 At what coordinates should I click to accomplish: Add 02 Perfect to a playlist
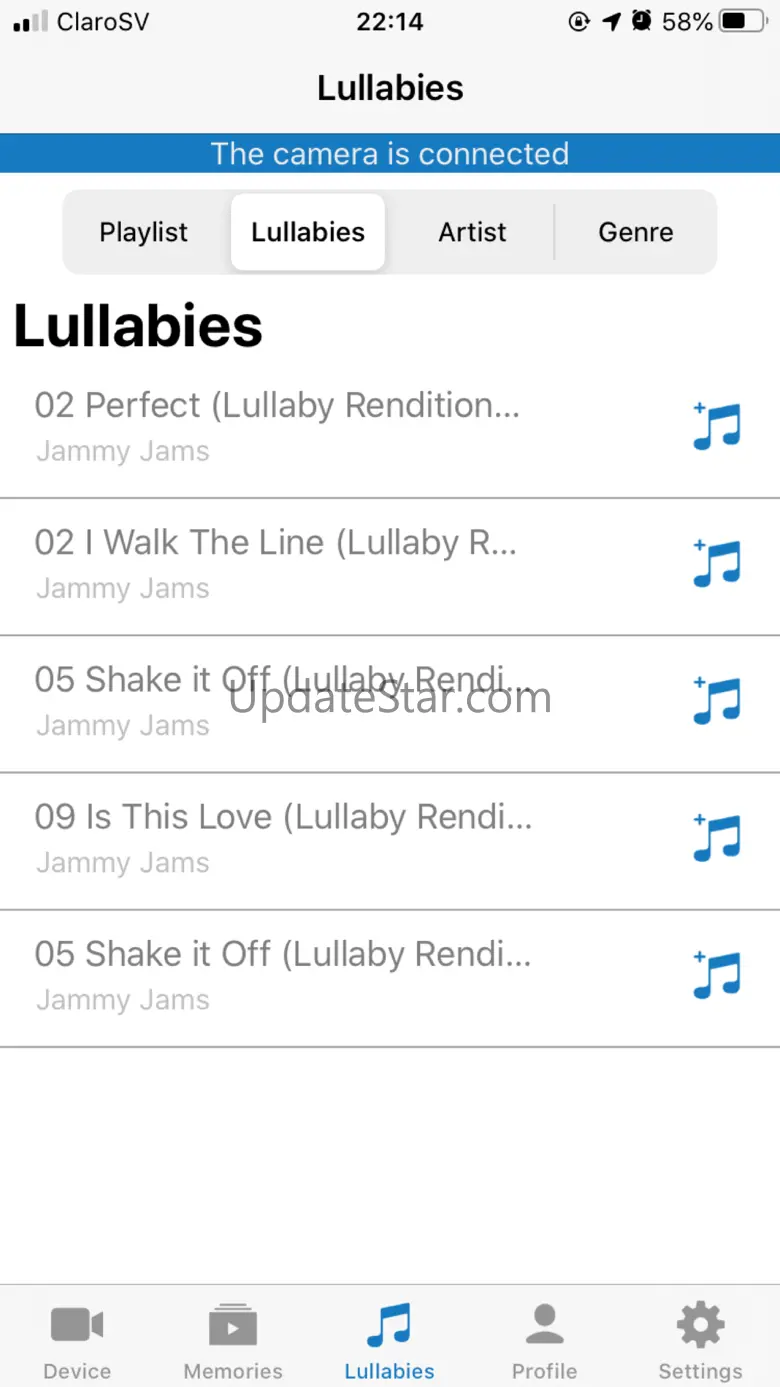coord(717,426)
